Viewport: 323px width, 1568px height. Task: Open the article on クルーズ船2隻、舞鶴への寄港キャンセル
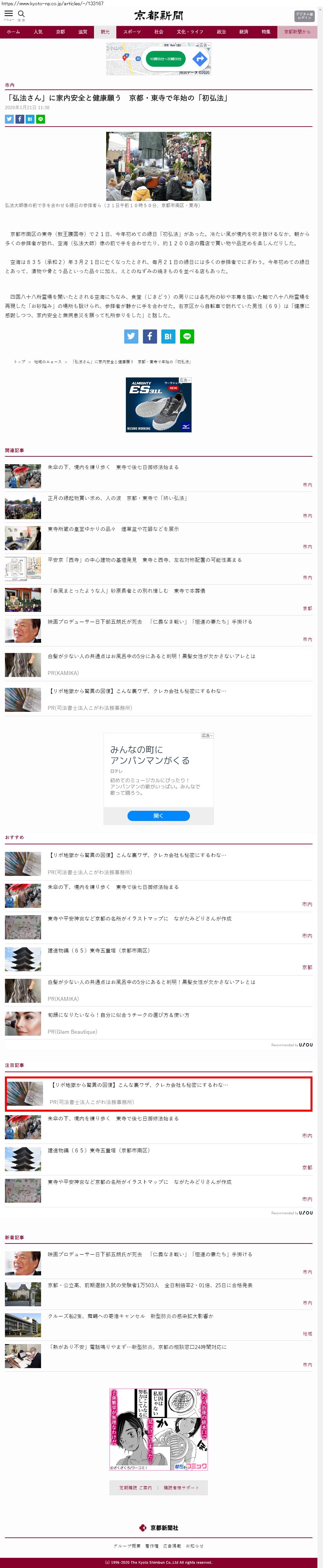pos(130,1316)
